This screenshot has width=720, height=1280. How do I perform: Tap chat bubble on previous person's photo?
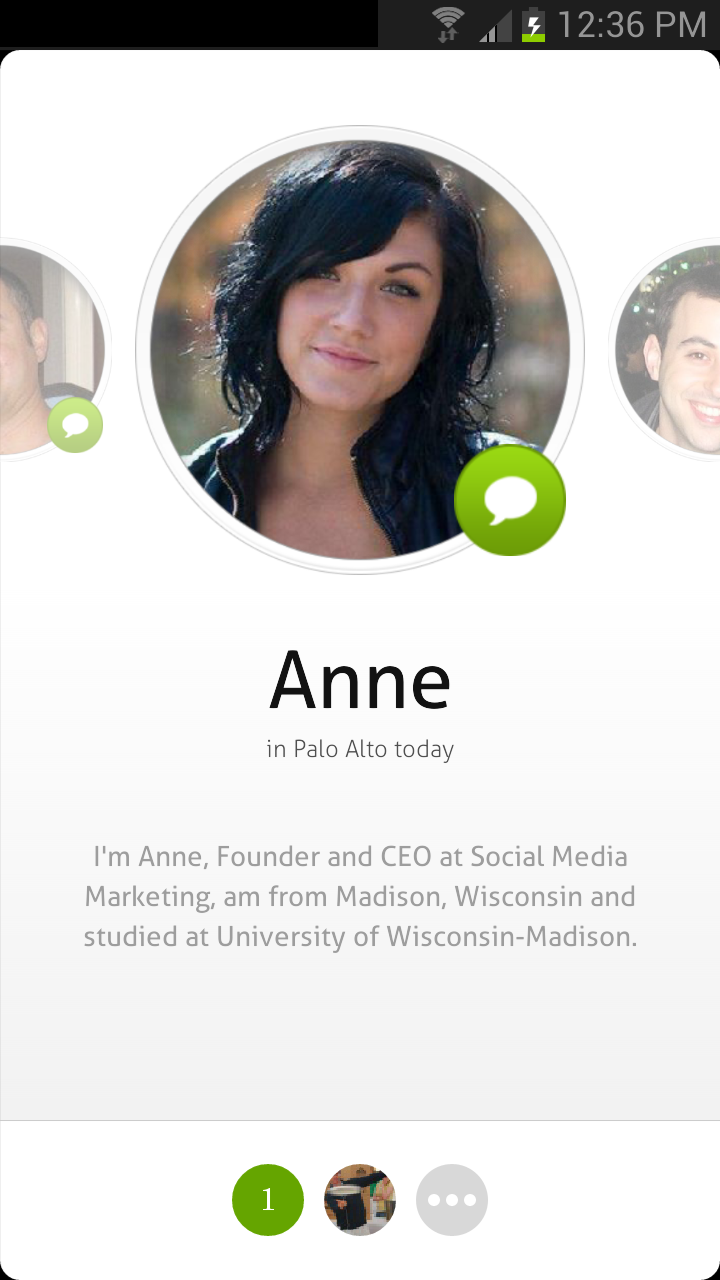coord(75,425)
